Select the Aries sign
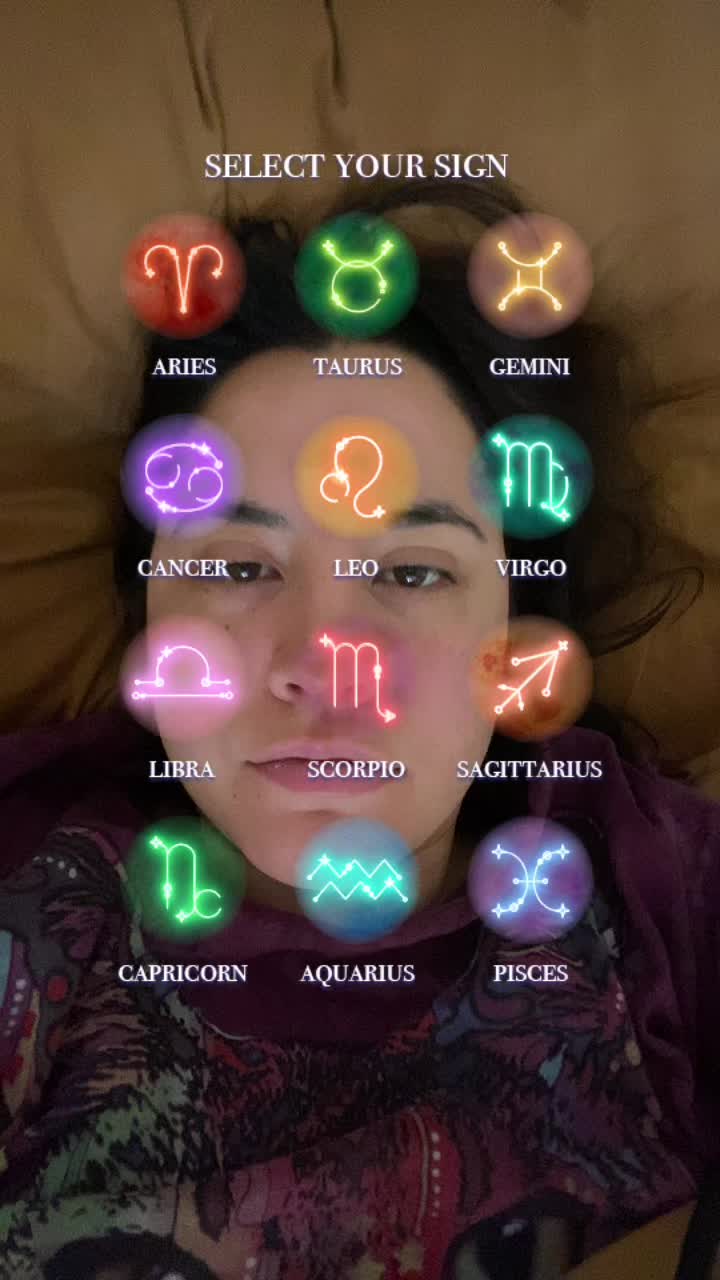Image resolution: width=720 pixels, height=1280 pixels. [x=184, y=275]
